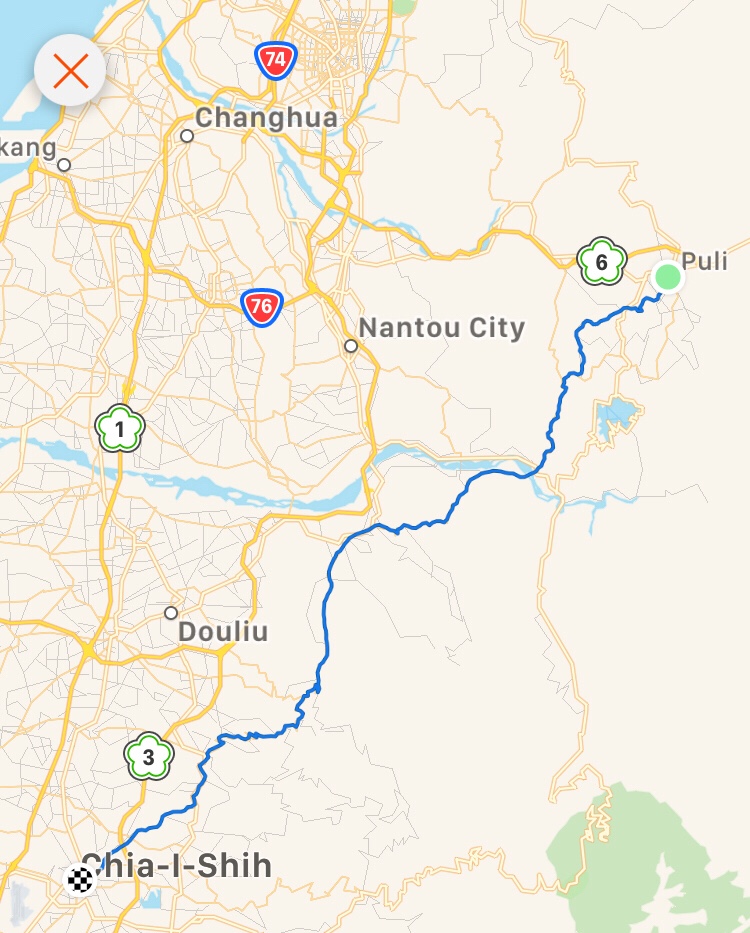Close the full-screen route map
This screenshot has height=933, width=750.
[x=70, y=71]
